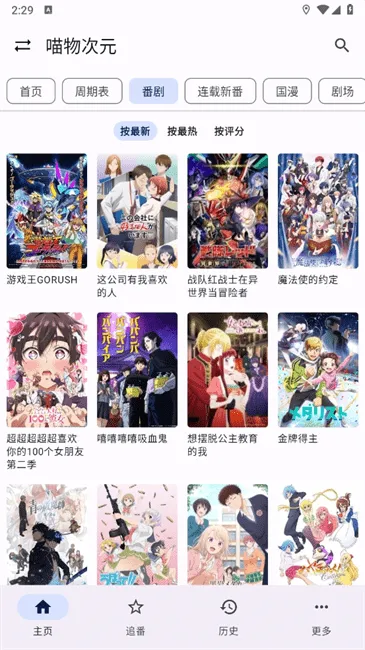
Task: Select the 番剧 chip
Action: point(153,91)
